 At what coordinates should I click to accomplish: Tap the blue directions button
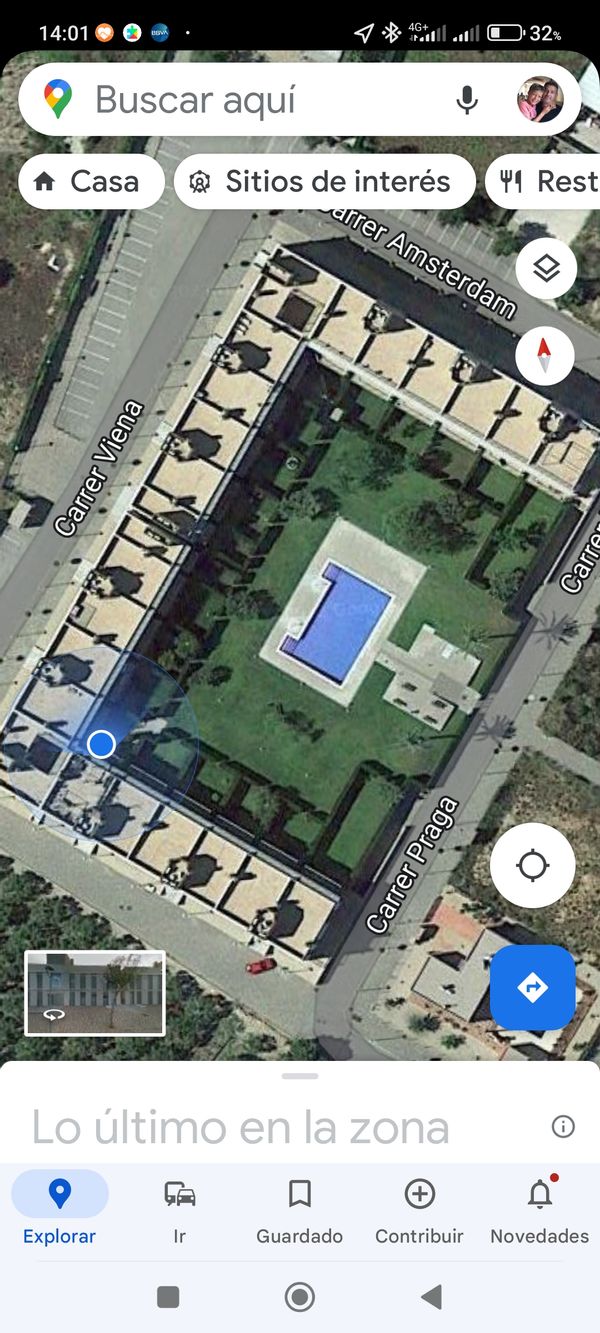tap(533, 988)
